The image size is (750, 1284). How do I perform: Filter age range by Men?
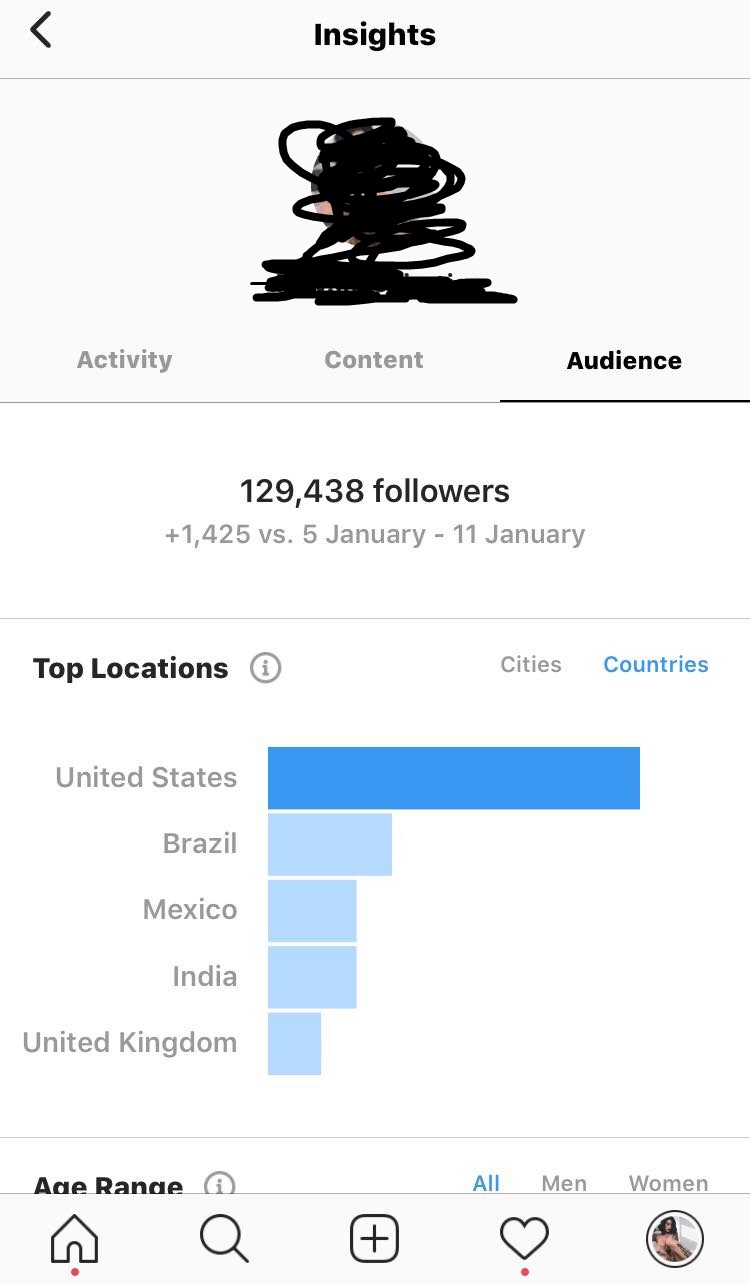coord(564,1183)
